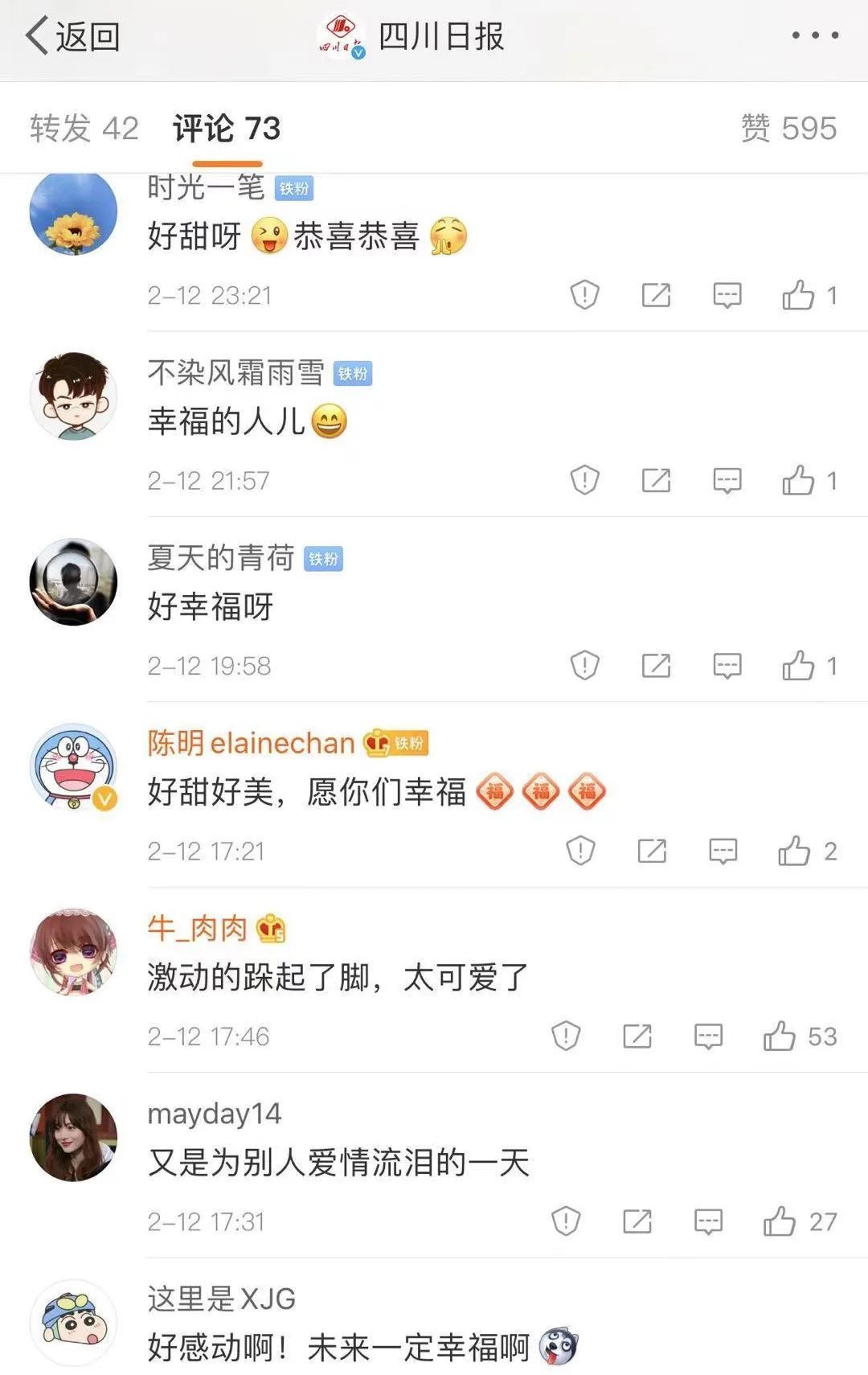
Task: Switch to the 赞 595 tab
Action: [788, 129]
